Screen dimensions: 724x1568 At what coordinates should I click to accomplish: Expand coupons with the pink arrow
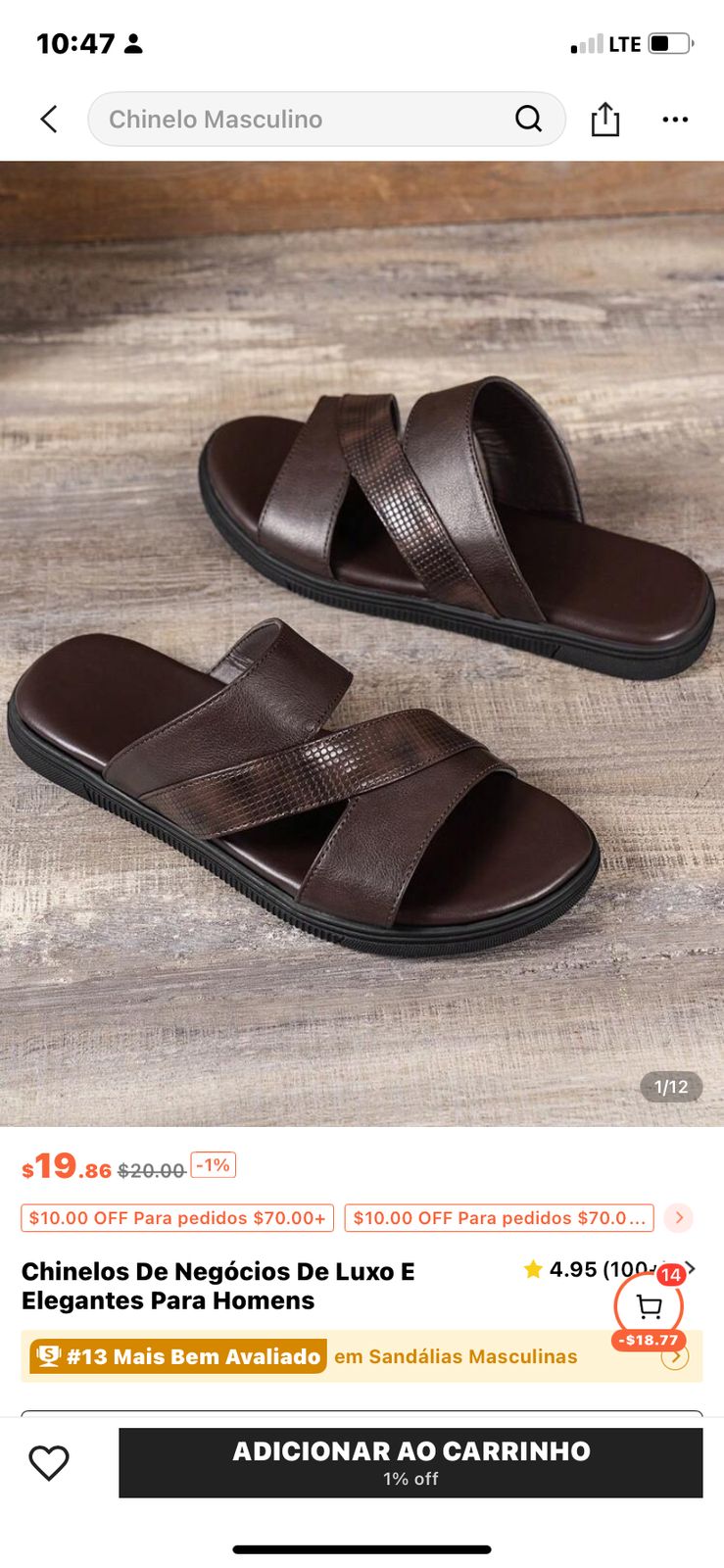point(678,1218)
